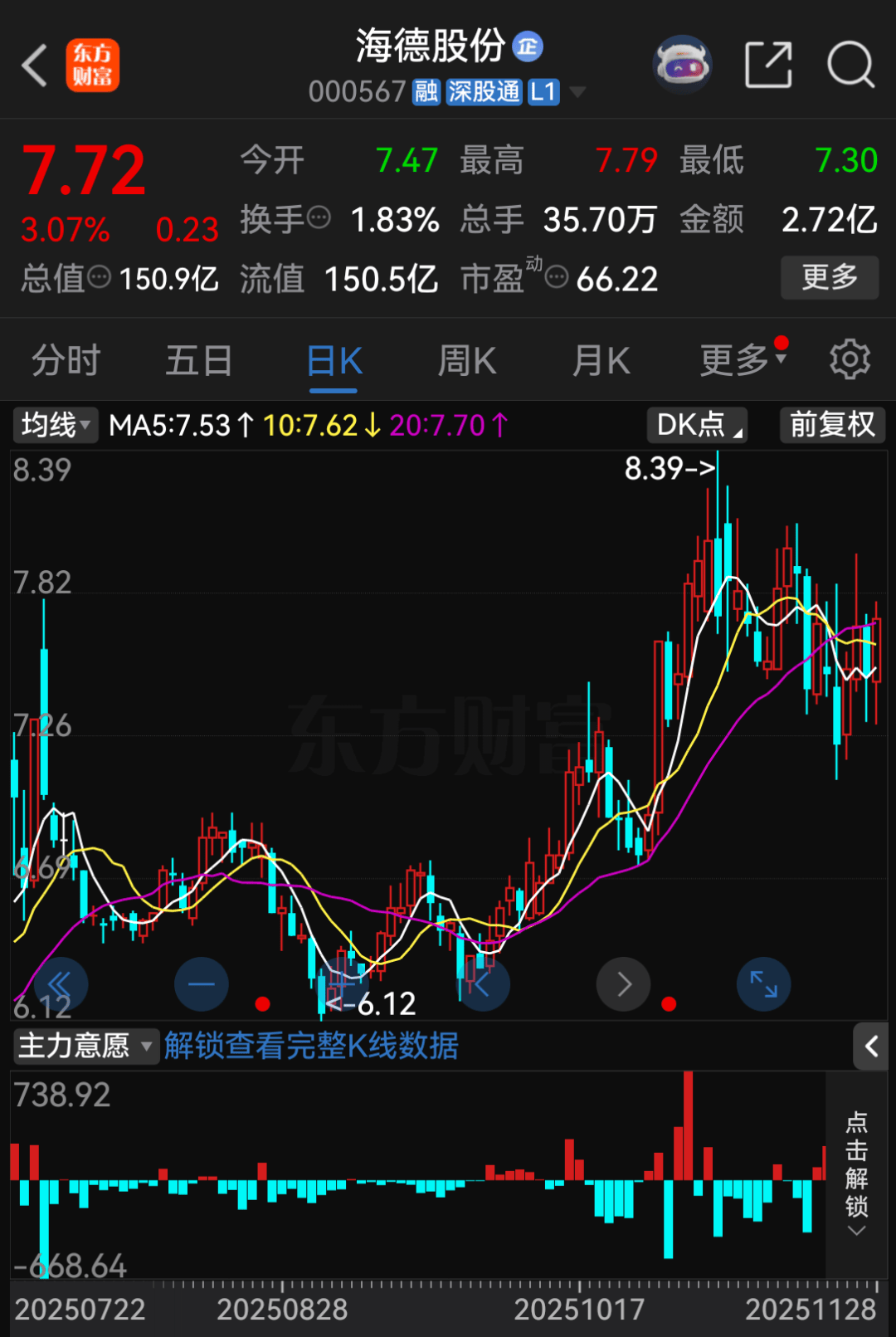Expand chart to fullscreen mode
The image size is (896, 1337).
pos(762,984)
